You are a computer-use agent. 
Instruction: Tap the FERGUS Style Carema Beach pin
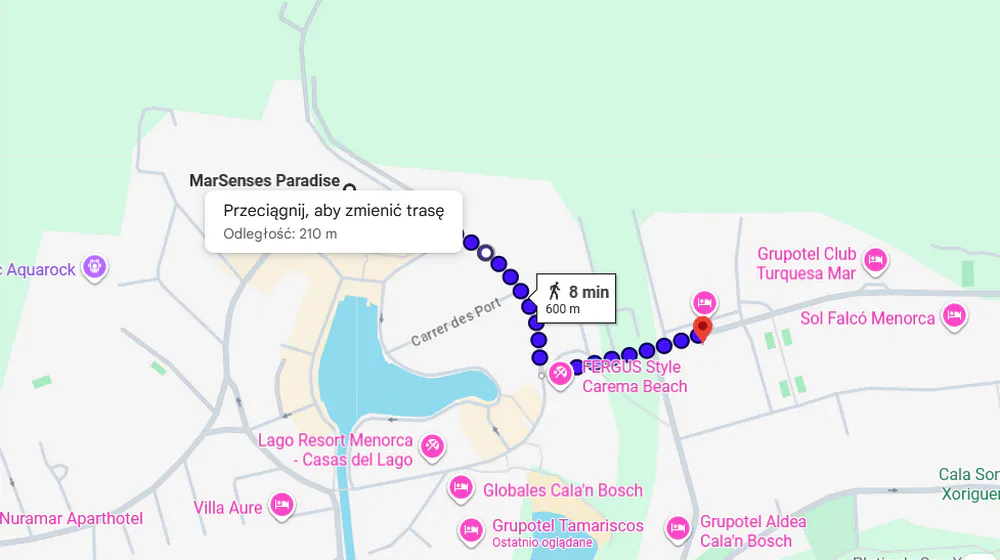560,373
